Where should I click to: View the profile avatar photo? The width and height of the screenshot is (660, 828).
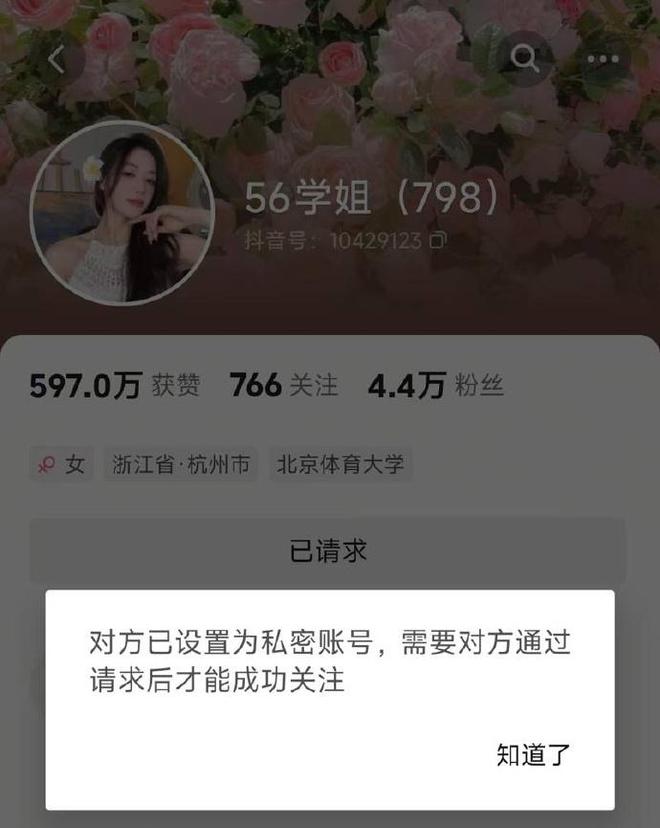click(122, 213)
